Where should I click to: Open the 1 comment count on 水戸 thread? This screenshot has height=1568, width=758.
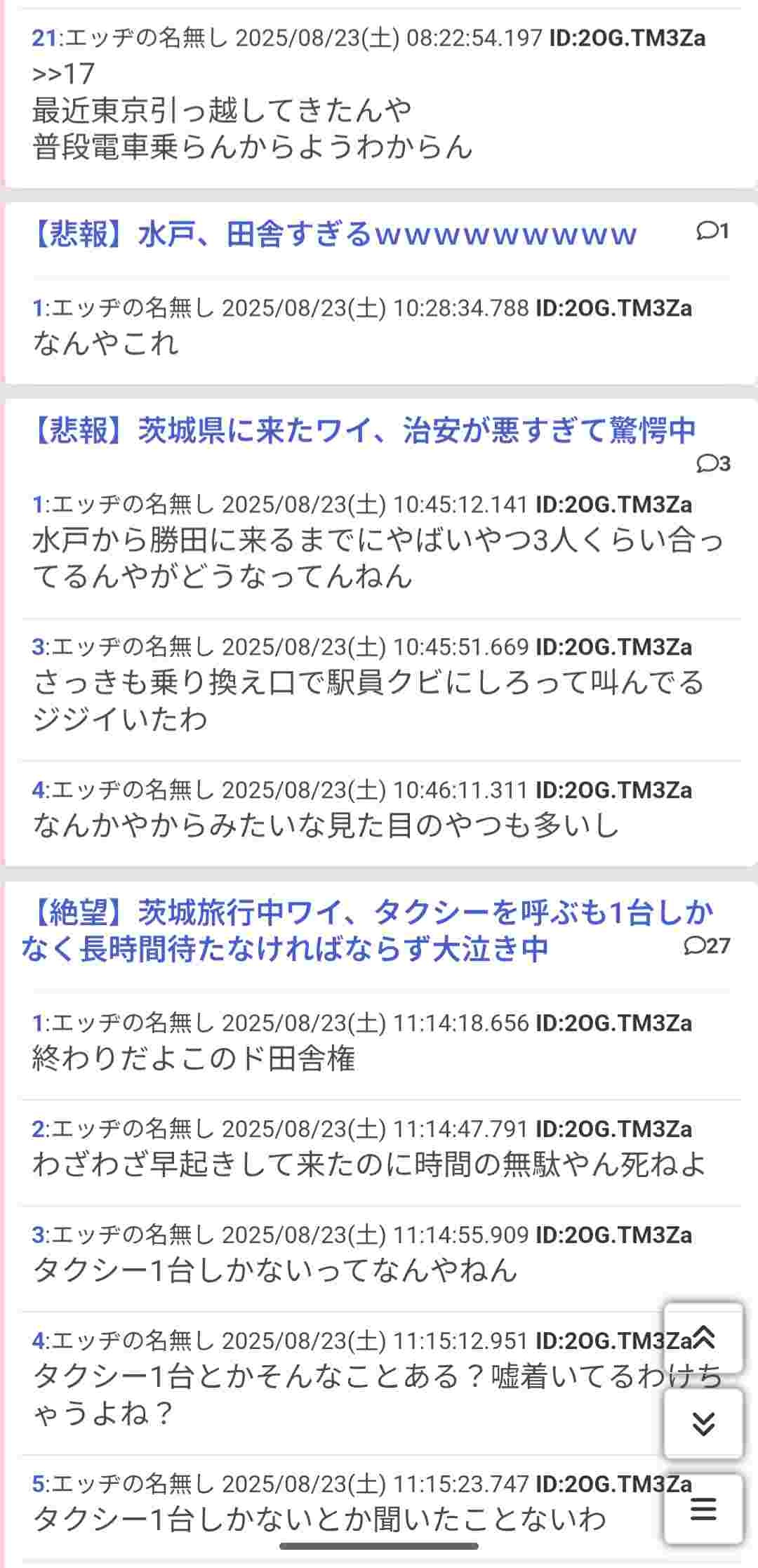coord(713,230)
